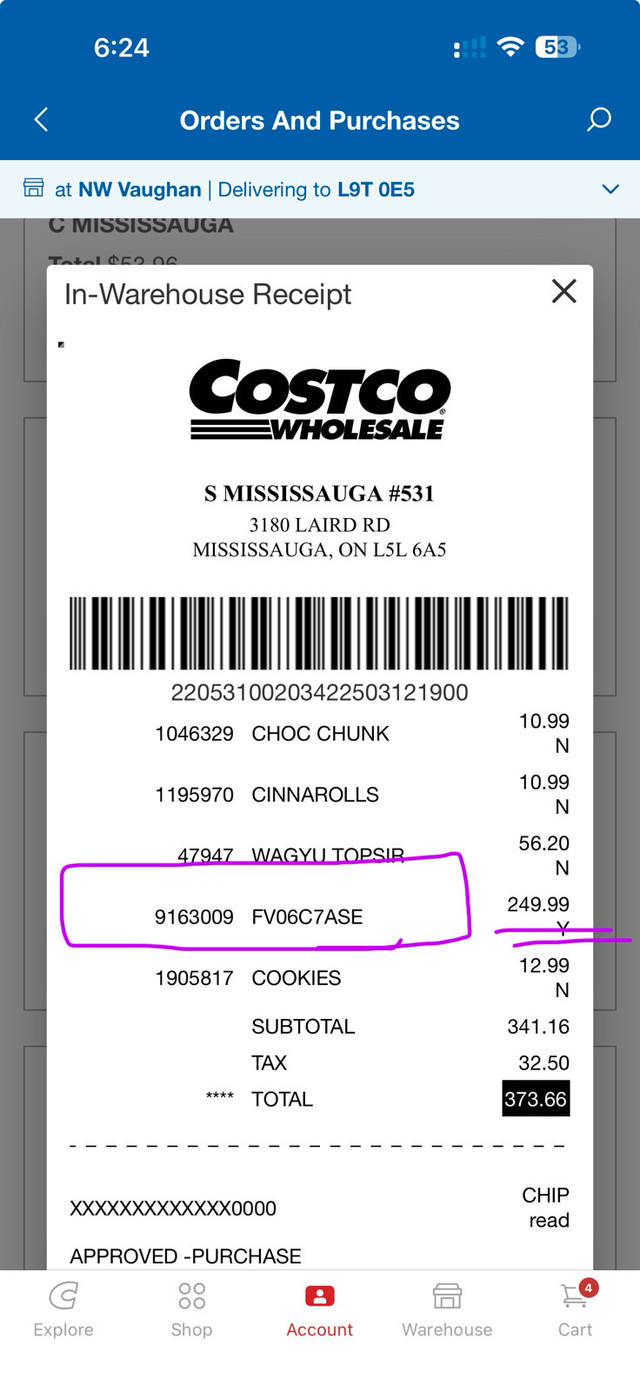Expand the NW Vaughan delivery location bar

(x=320, y=189)
